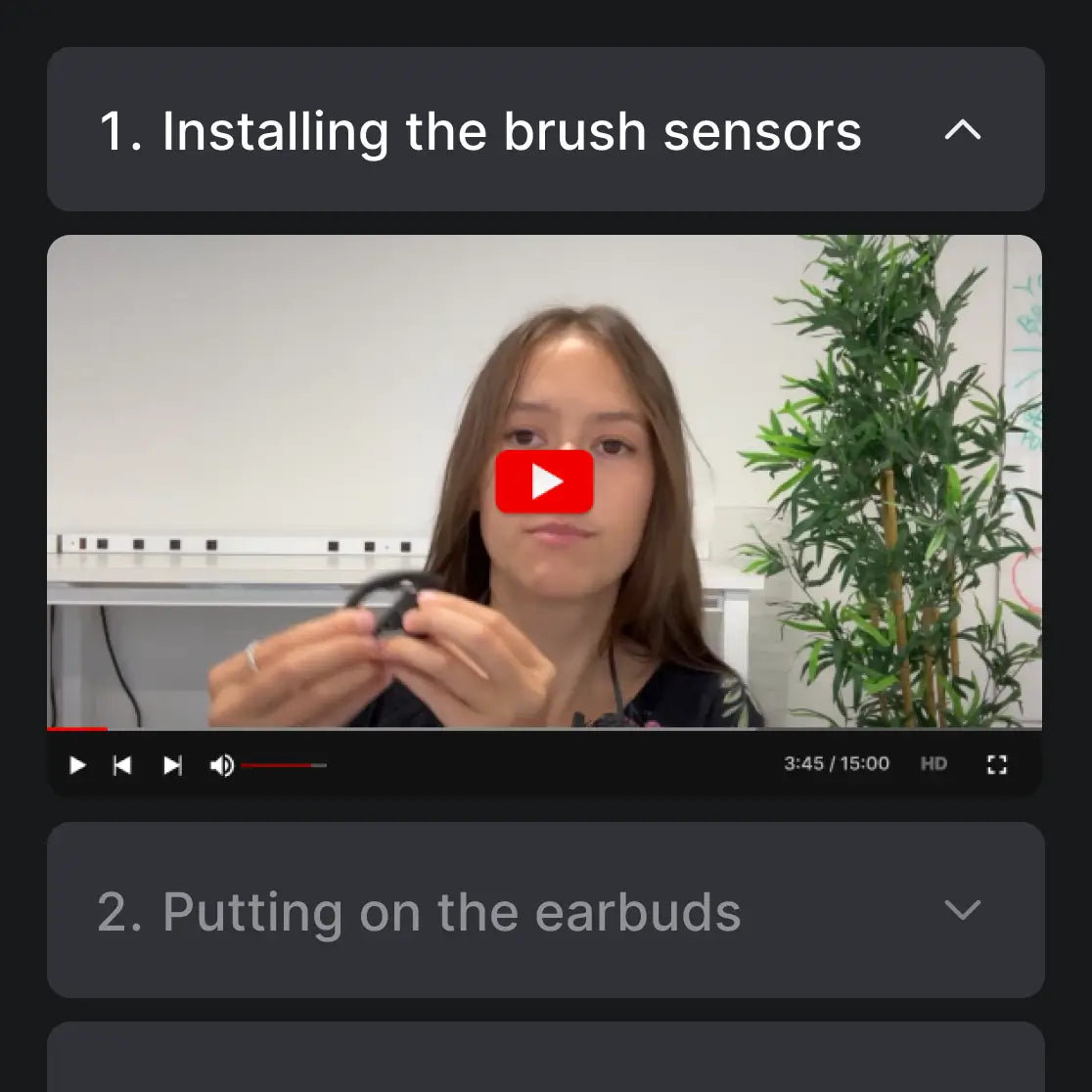This screenshot has width=1092, height=1092.
Task: Play the video with the red YouTube button
Action: (544, 481)
